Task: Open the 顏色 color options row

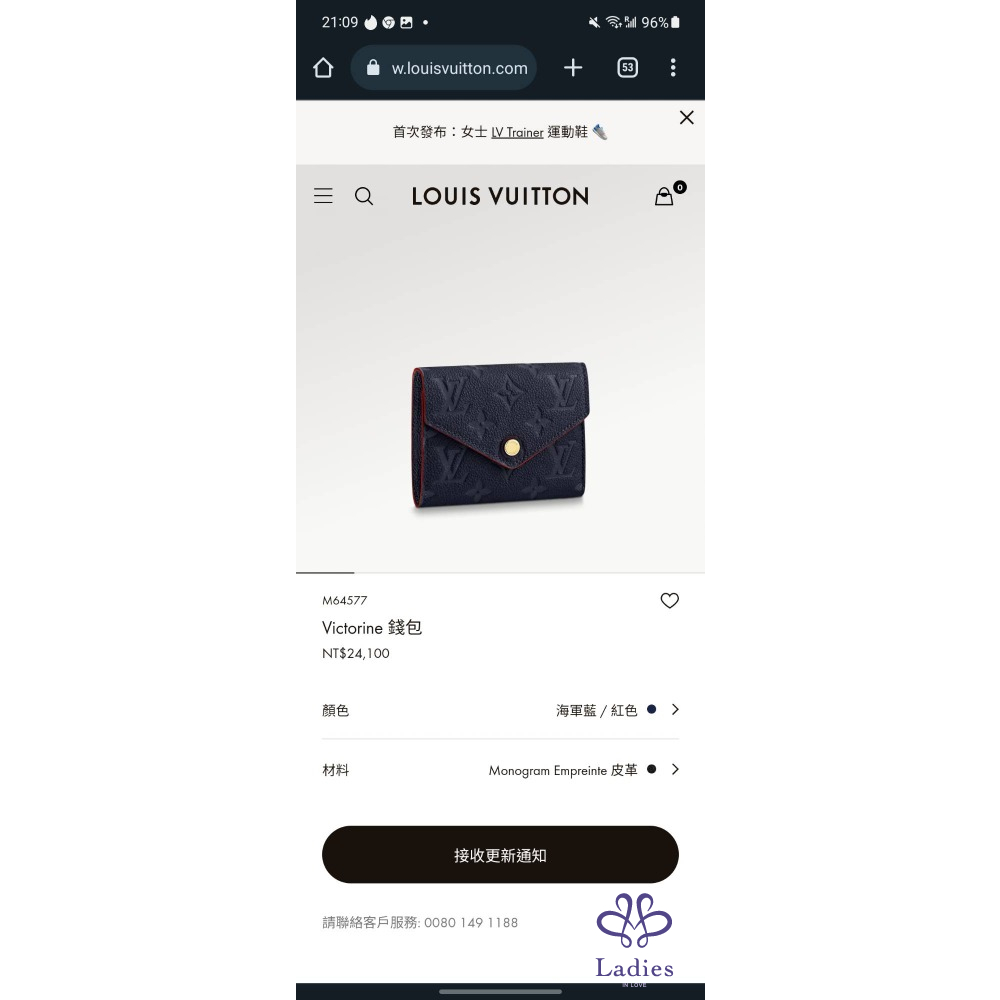Action: pyautogui.click(x=500, y=710)
